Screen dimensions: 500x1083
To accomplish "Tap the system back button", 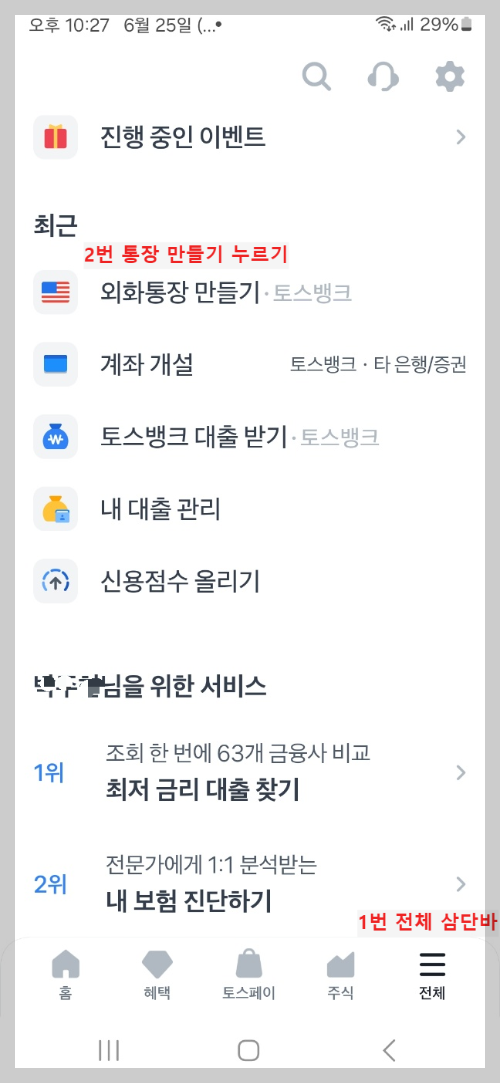I will tap(390, 1051).
